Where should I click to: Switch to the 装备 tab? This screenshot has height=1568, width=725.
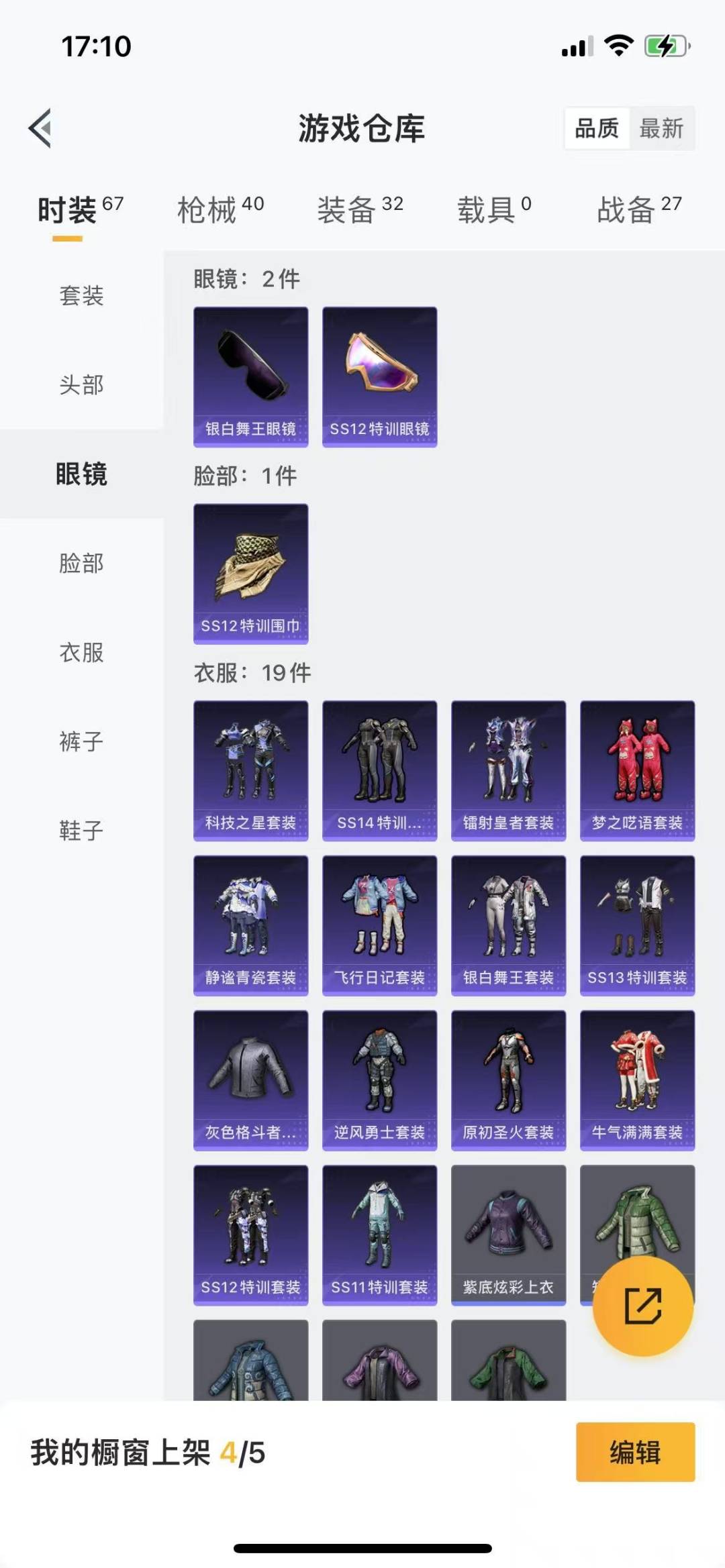coord(360,209)
